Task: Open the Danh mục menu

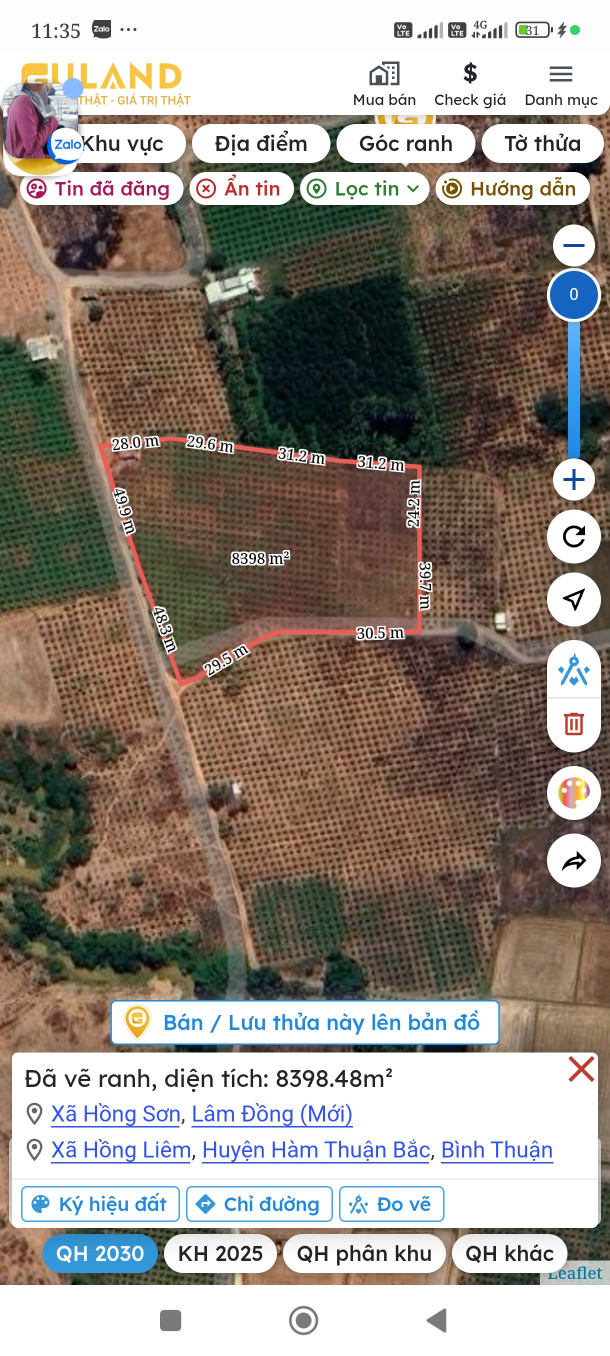Action: [x=561, y=84]
